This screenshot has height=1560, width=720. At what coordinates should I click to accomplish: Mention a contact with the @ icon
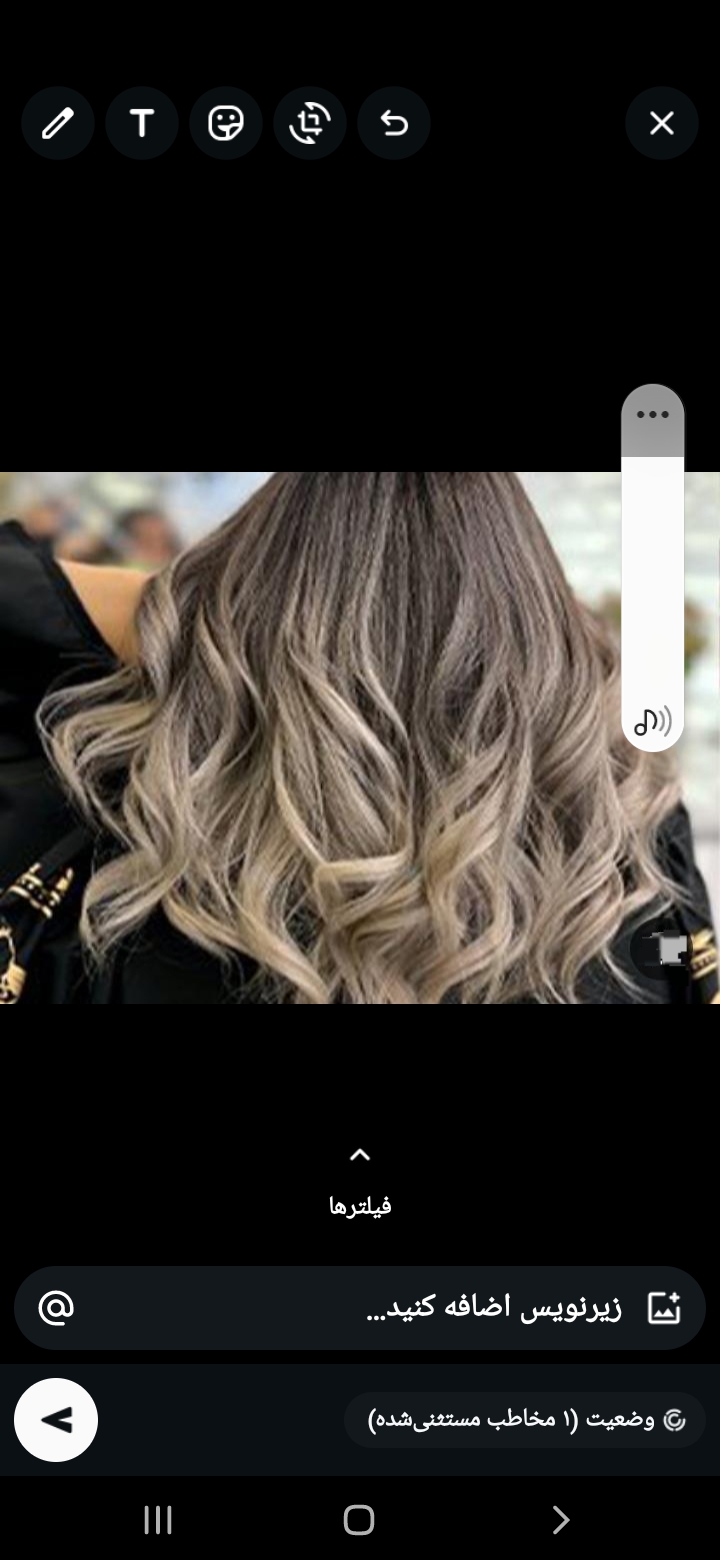tap(56, 1308)
